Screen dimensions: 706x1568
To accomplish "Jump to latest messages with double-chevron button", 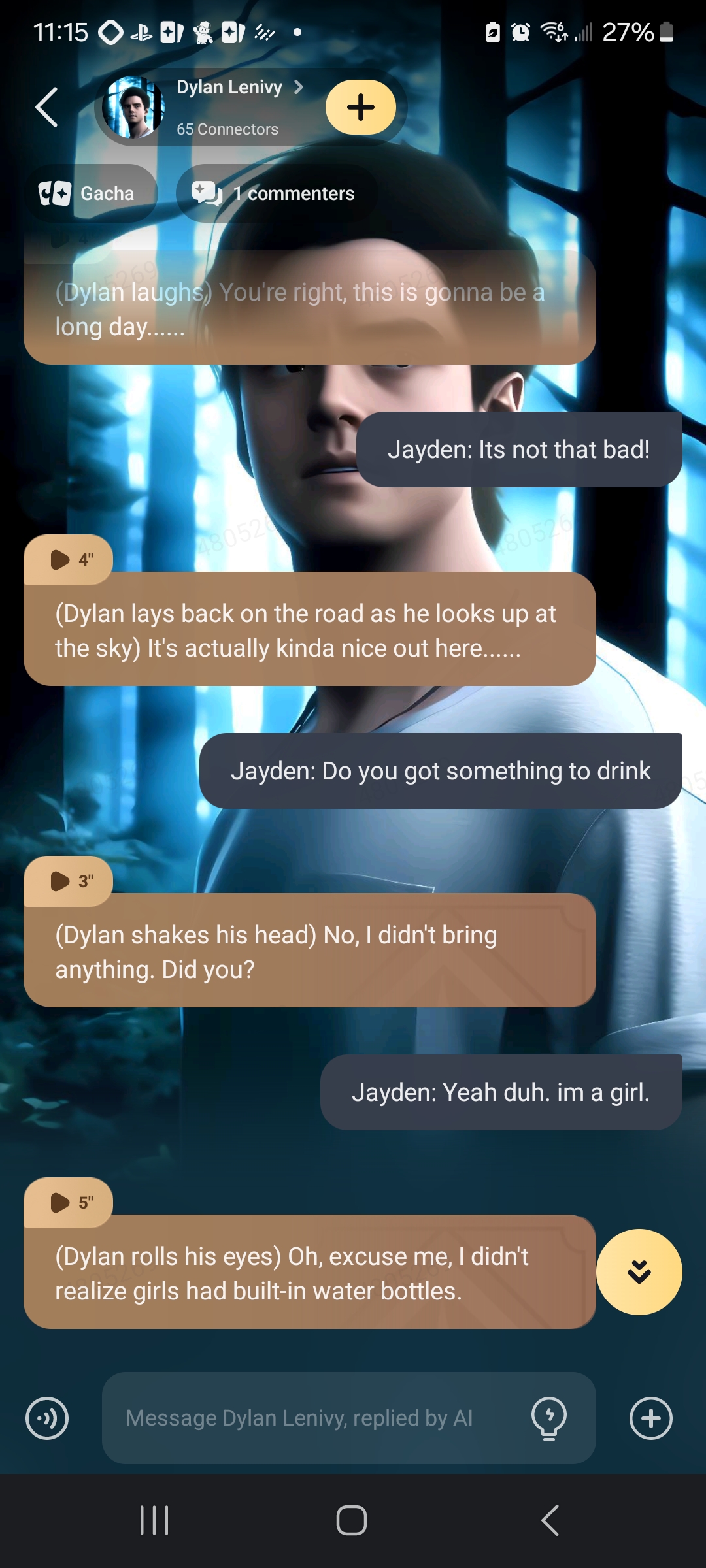I will click(x=639, y=1271).
